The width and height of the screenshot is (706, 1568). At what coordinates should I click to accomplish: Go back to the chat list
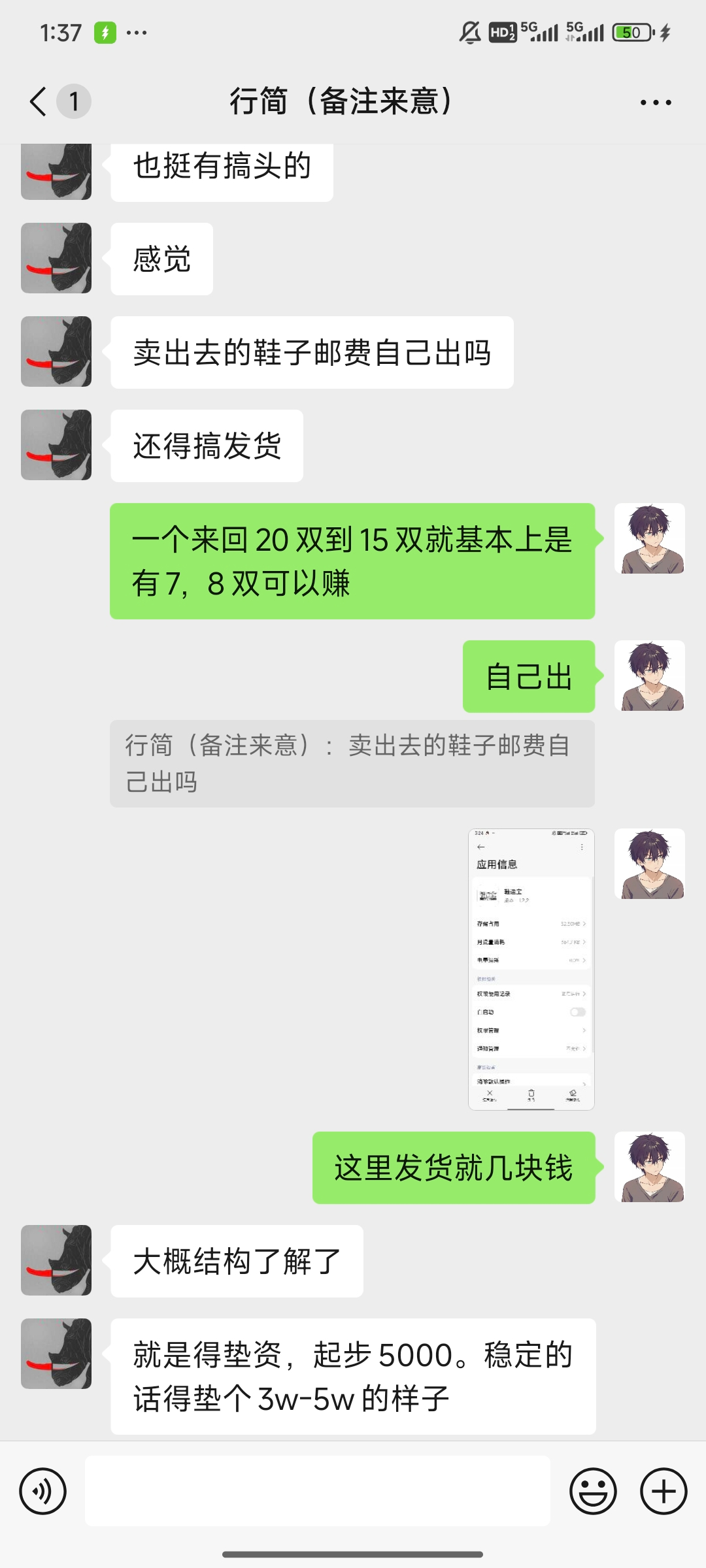click(x=39, y=102)
